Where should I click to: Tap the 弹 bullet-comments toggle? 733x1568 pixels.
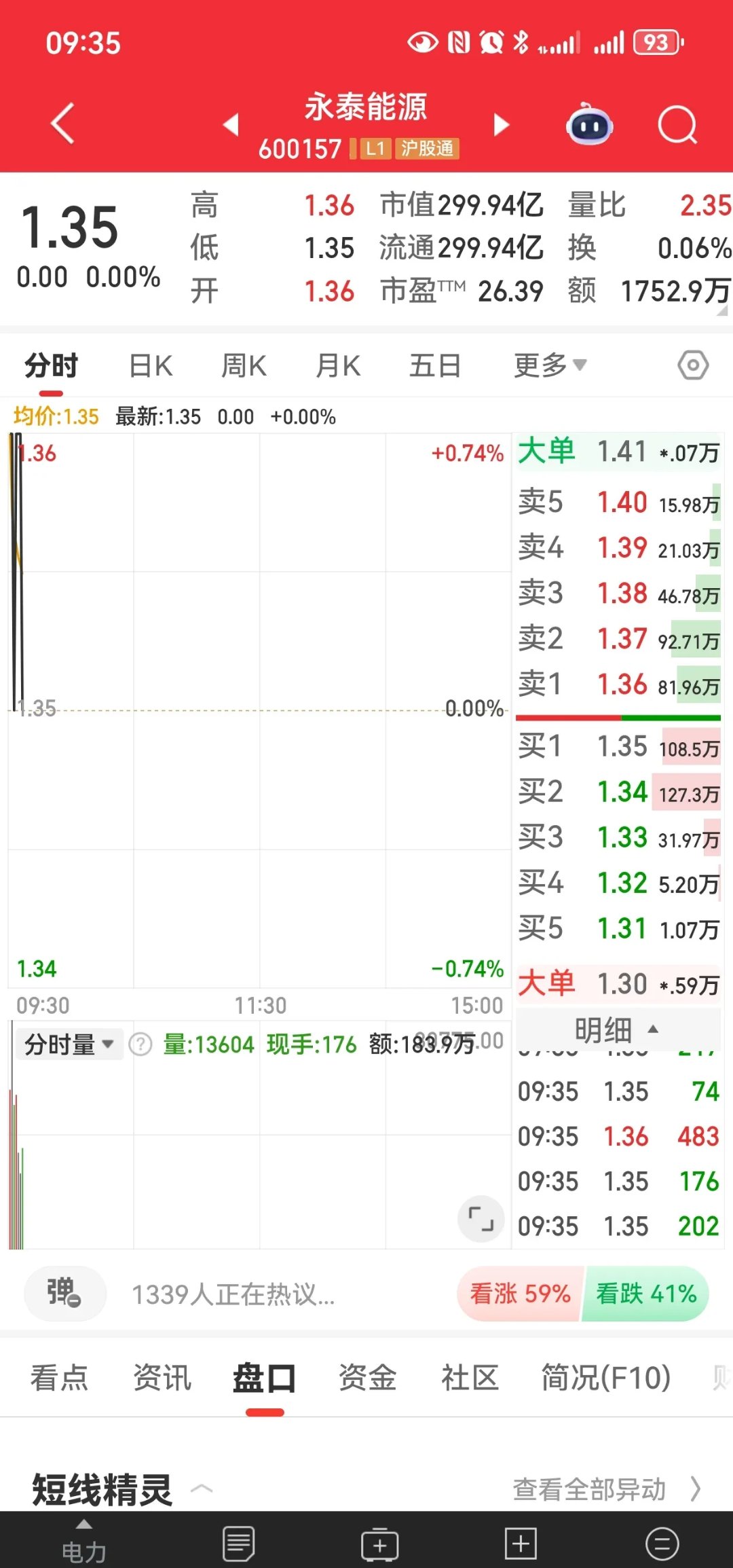tap(64, 1293)
